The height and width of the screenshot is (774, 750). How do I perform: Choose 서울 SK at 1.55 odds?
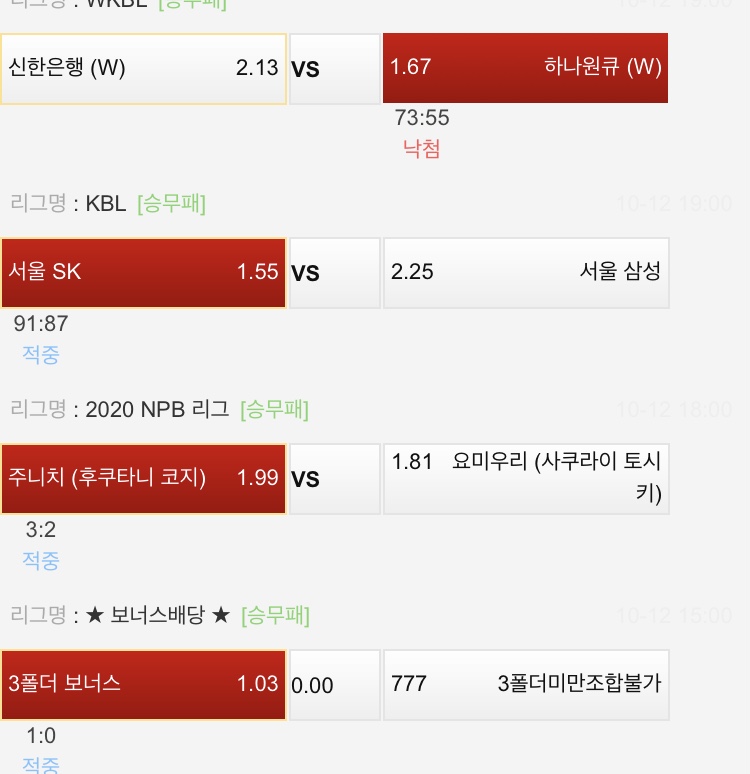(143, 272)
